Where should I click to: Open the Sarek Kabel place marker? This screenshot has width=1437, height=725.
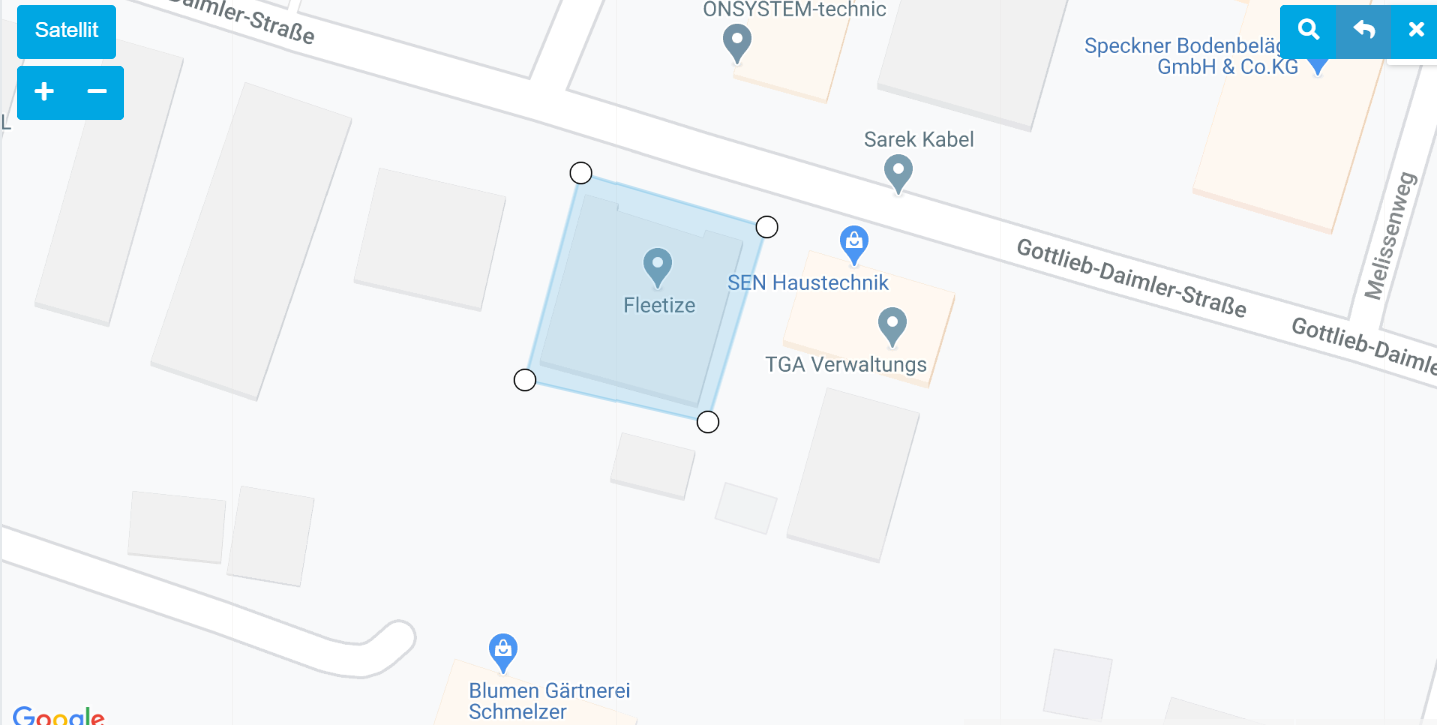click(898, 173)
